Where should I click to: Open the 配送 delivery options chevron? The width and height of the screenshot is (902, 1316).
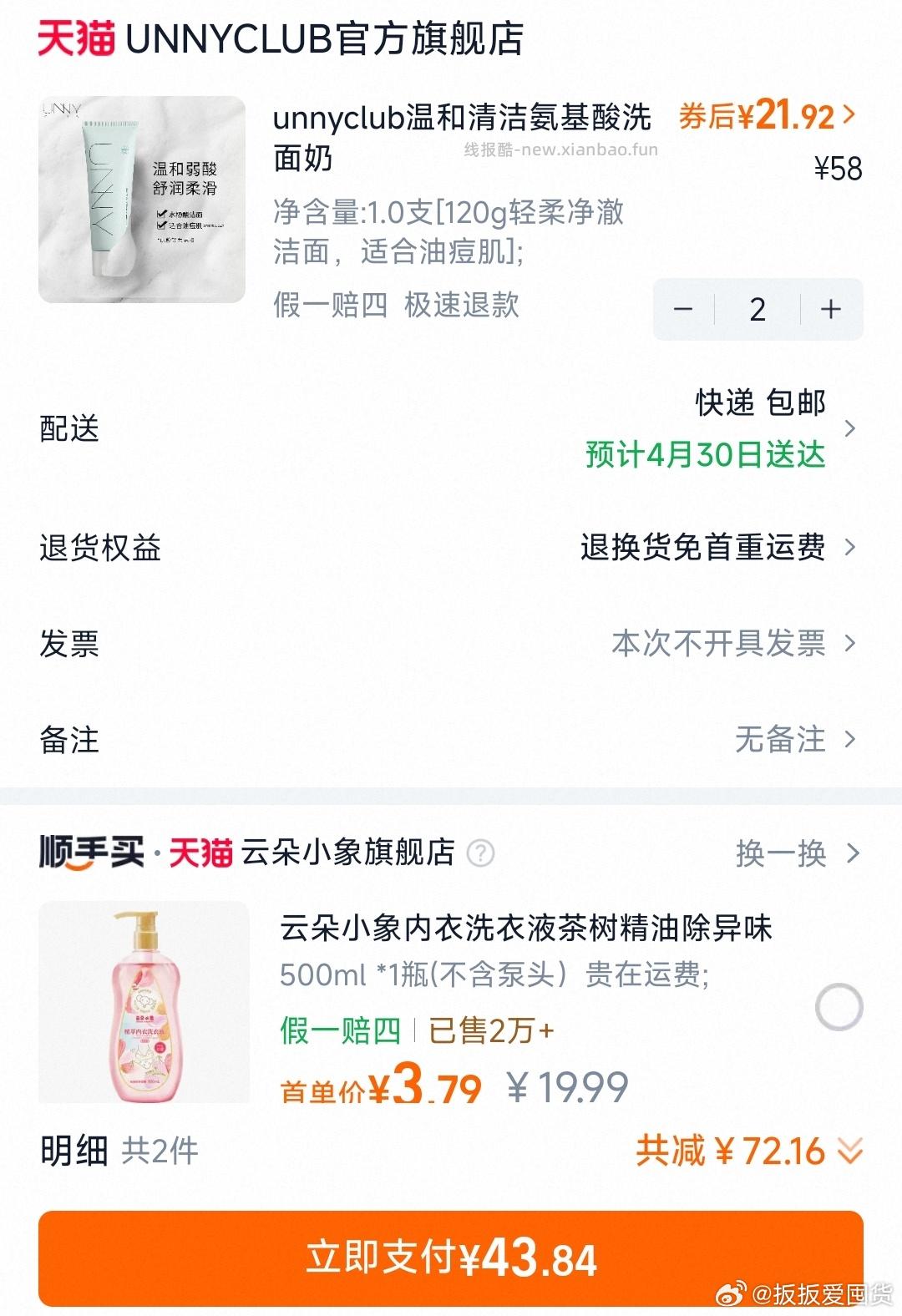(852, 429)
